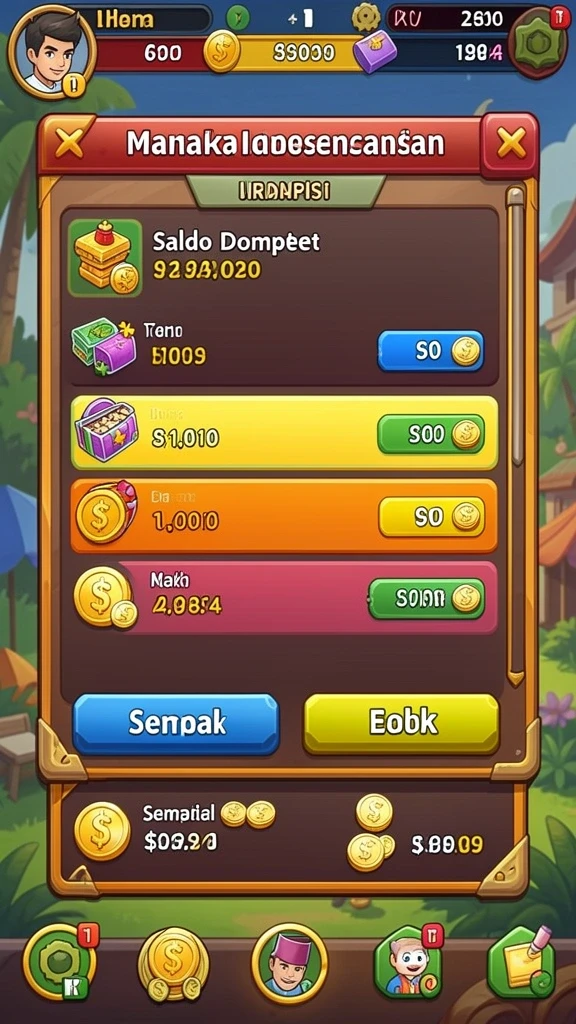Viewport: 576px width, 1024px height.
Task: Tap the left X button on the header
Action: click(x=68, y=144)
